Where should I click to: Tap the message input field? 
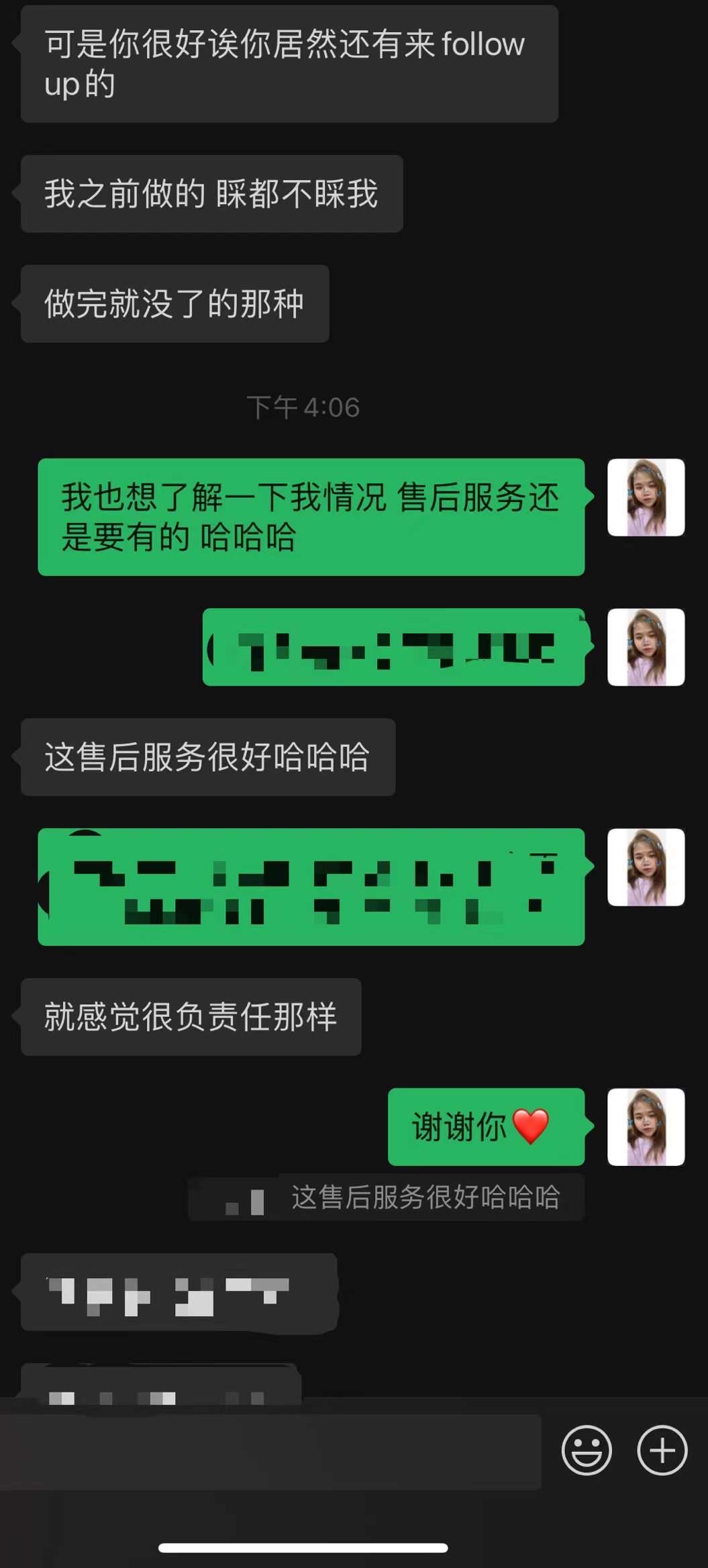(270, 1452)
